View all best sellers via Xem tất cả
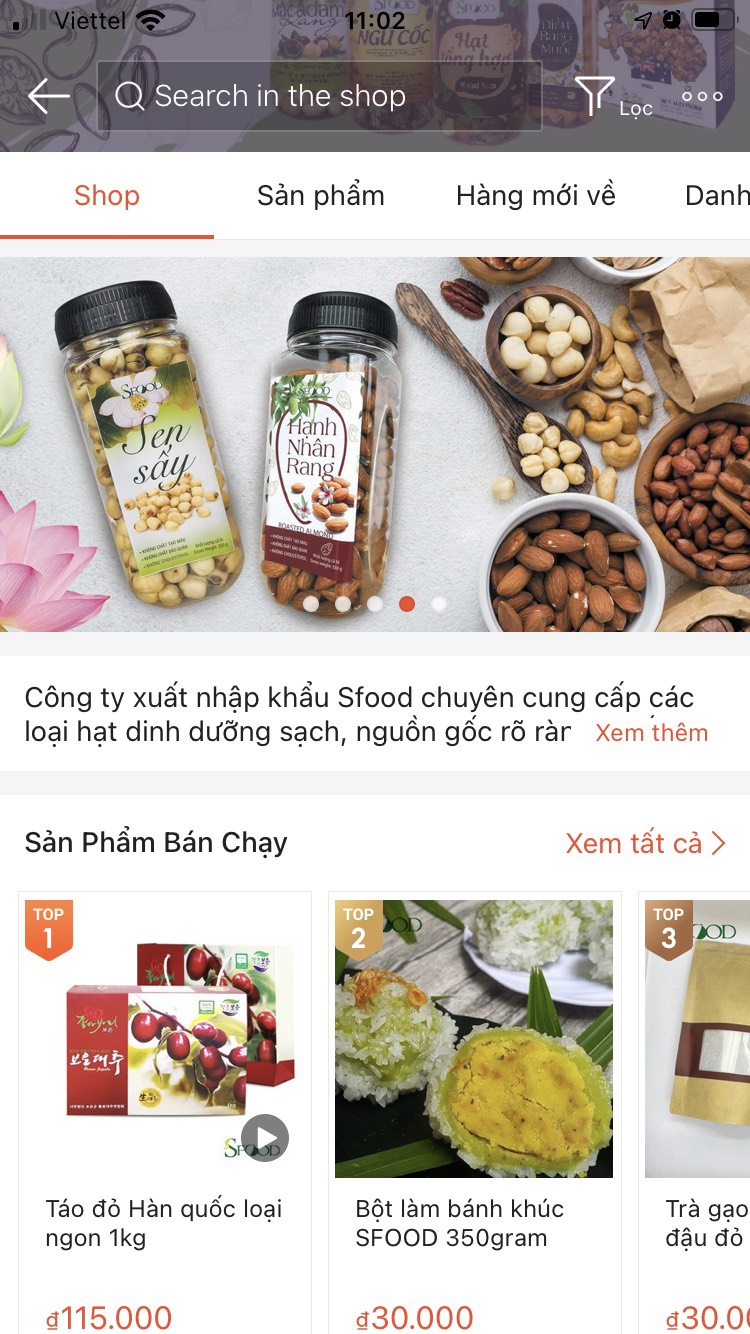This screenshot has height=1334, width=750. [645, 844]
